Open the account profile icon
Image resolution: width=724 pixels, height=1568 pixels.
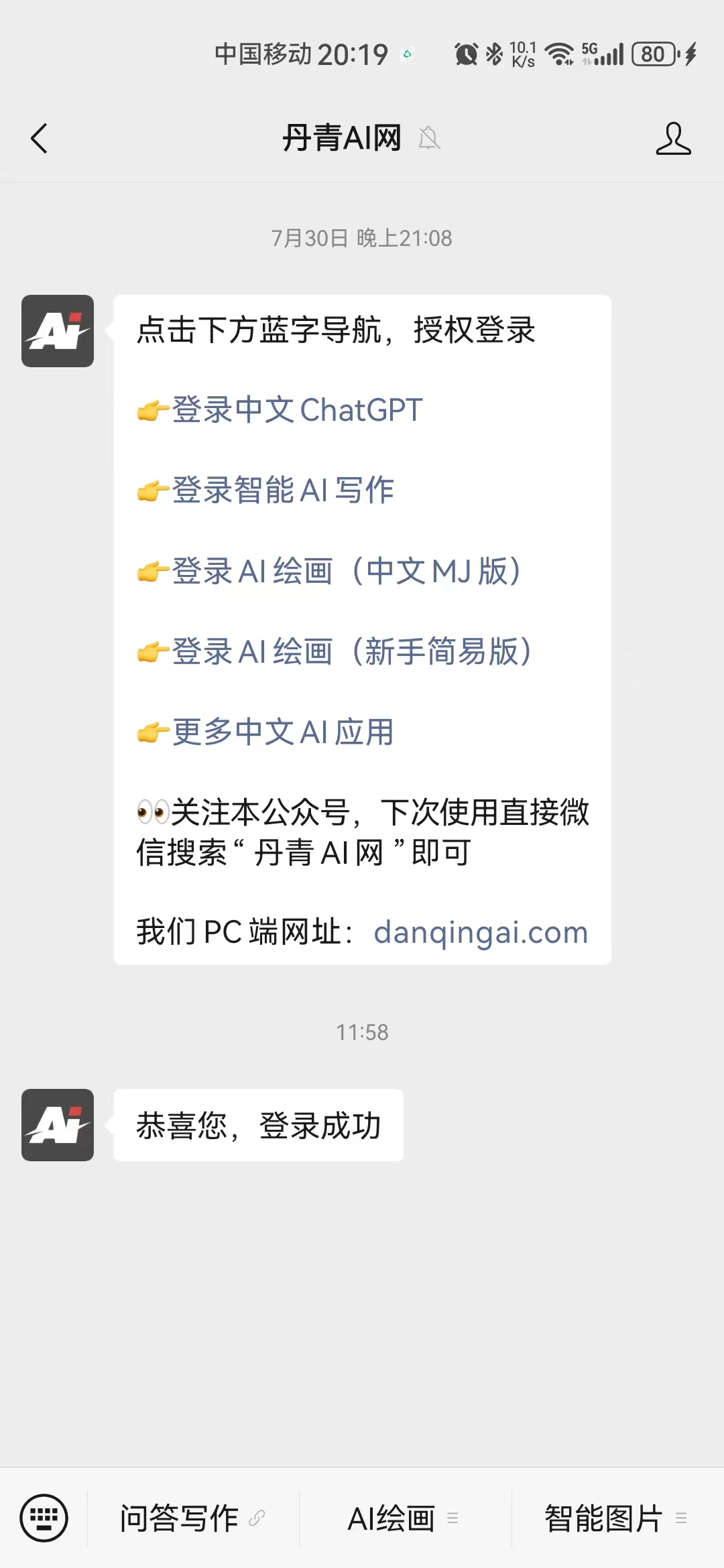pyautogui.click(x=673, y=139)
